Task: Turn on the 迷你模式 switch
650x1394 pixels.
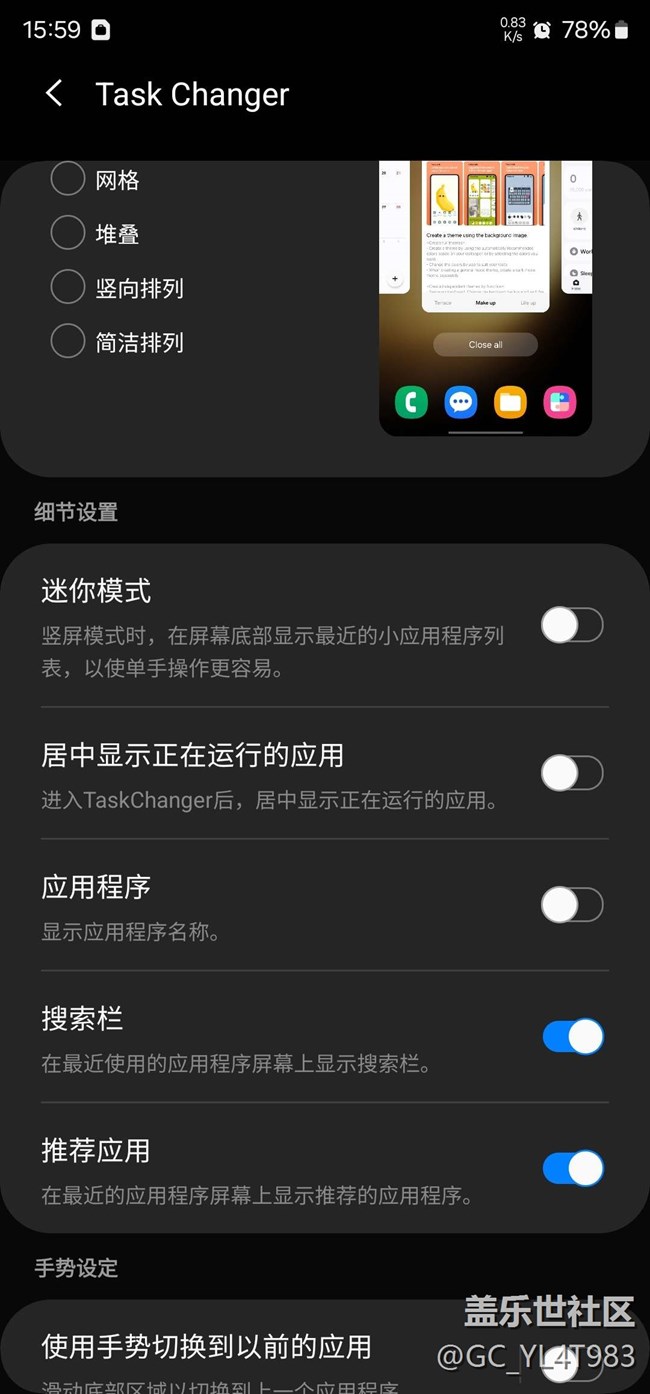Action: click(572, 626)
